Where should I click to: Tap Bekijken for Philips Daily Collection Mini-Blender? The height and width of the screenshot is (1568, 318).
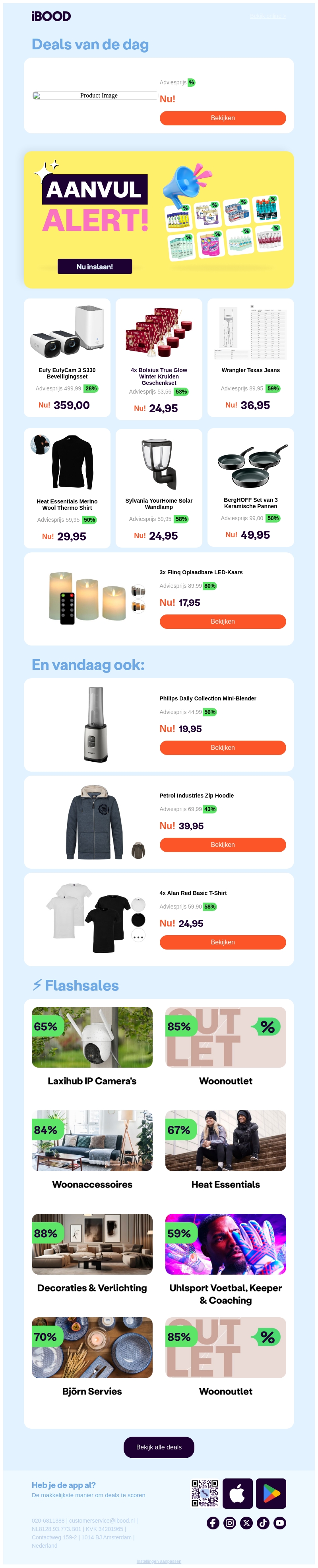click(223, 747)
